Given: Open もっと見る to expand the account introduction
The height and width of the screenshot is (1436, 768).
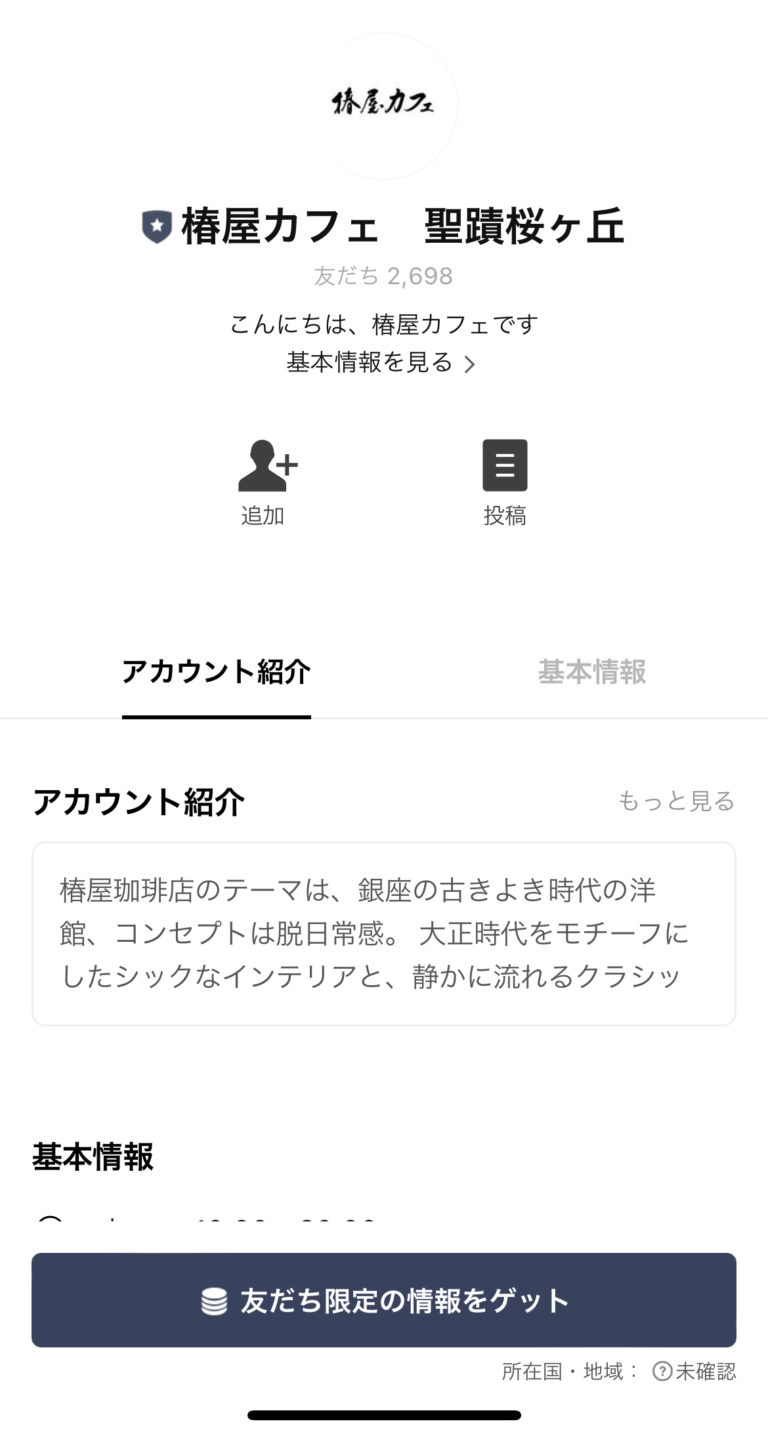Looking at the screenshot, I should coord(676,800).
